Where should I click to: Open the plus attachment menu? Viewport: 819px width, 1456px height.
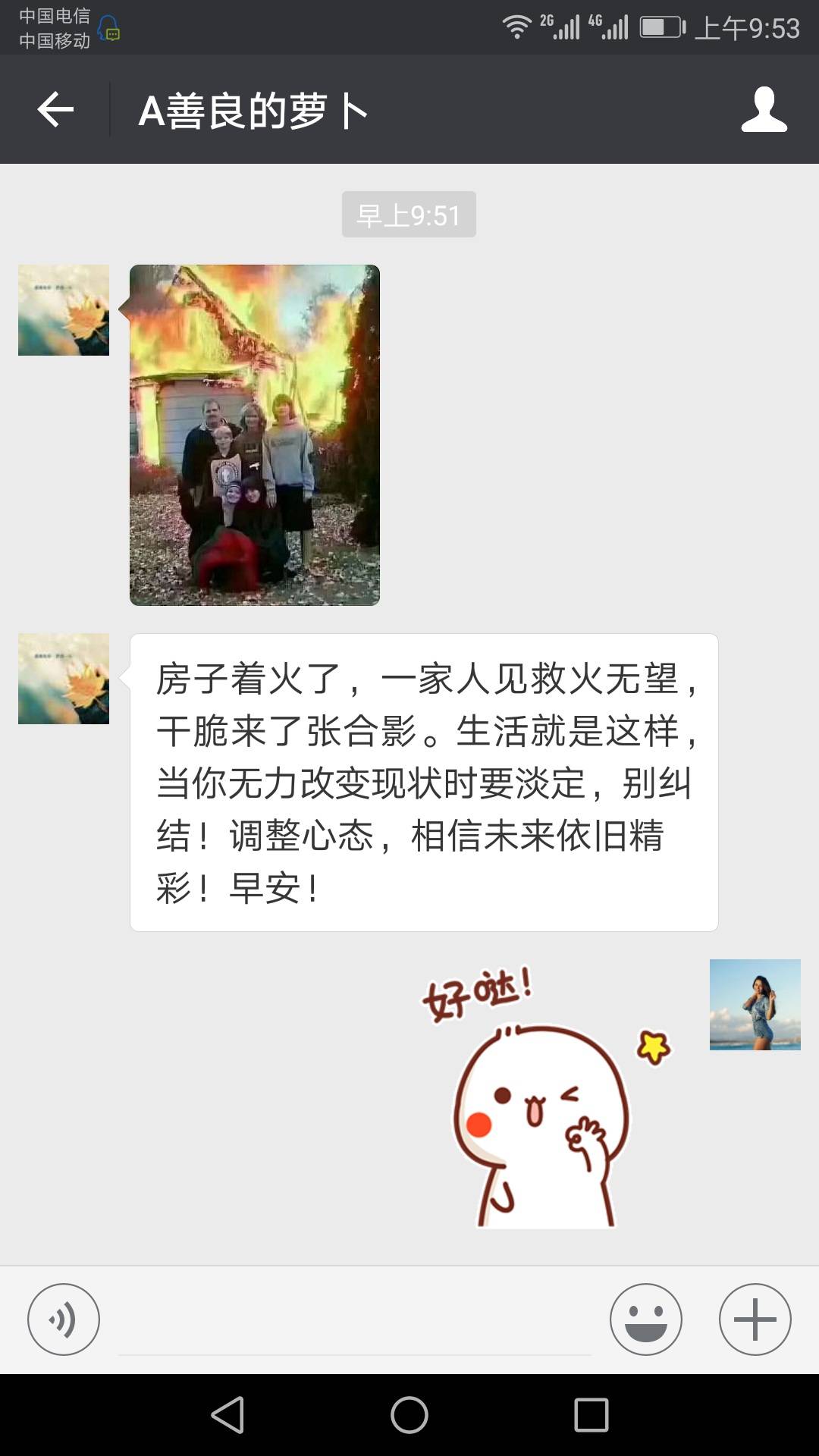coord(755,1319)
